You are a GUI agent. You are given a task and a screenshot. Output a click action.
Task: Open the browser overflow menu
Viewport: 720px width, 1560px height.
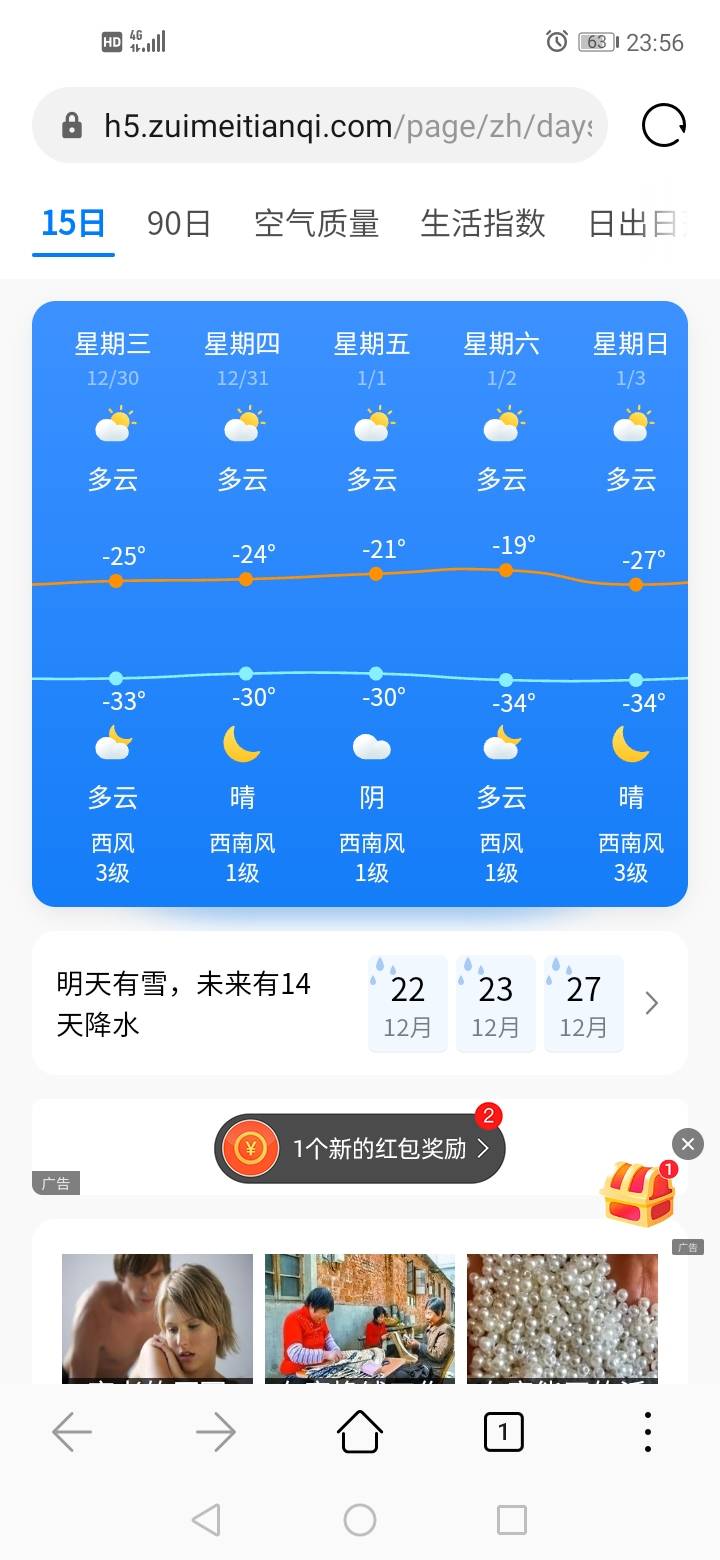(648, 1432)
